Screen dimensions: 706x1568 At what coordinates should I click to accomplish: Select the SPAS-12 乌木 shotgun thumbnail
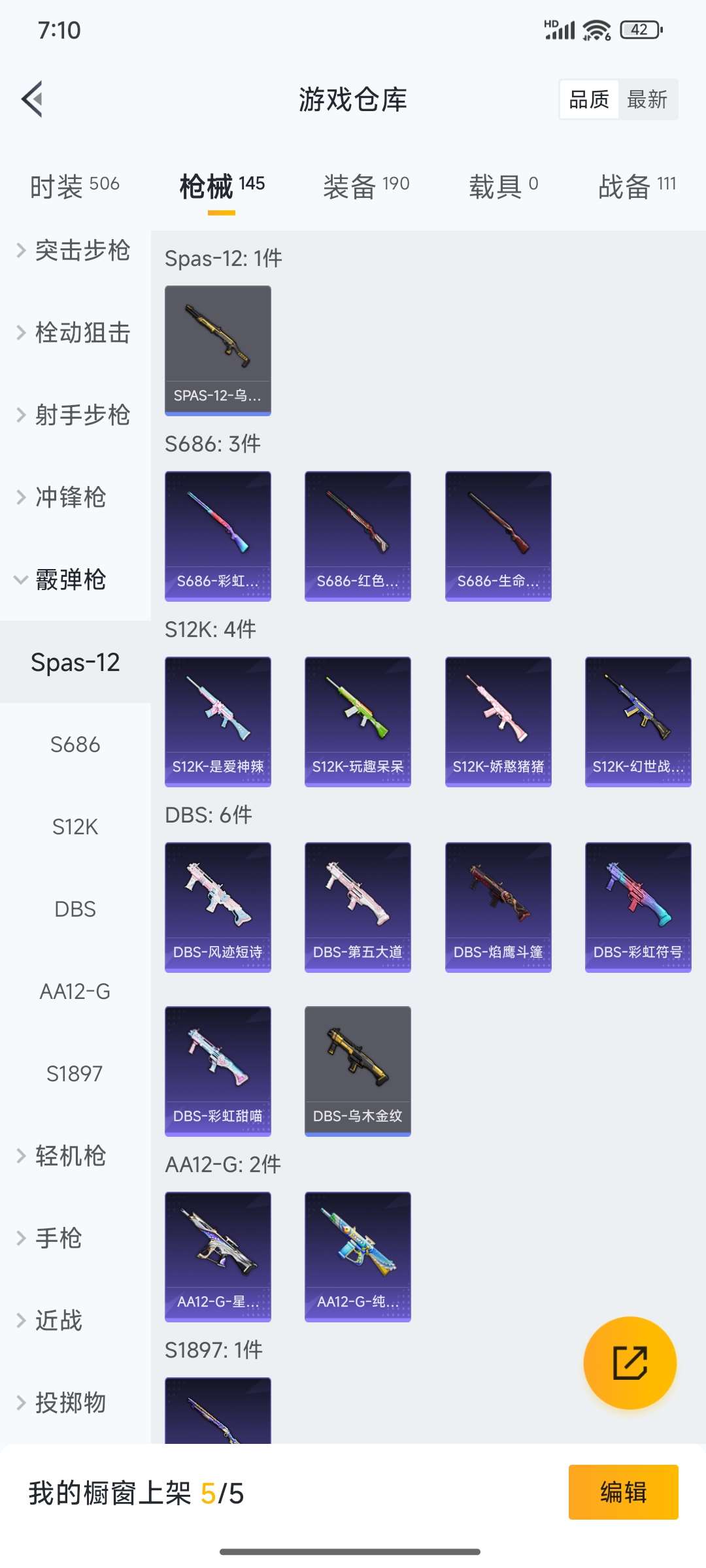click(218, 346)
